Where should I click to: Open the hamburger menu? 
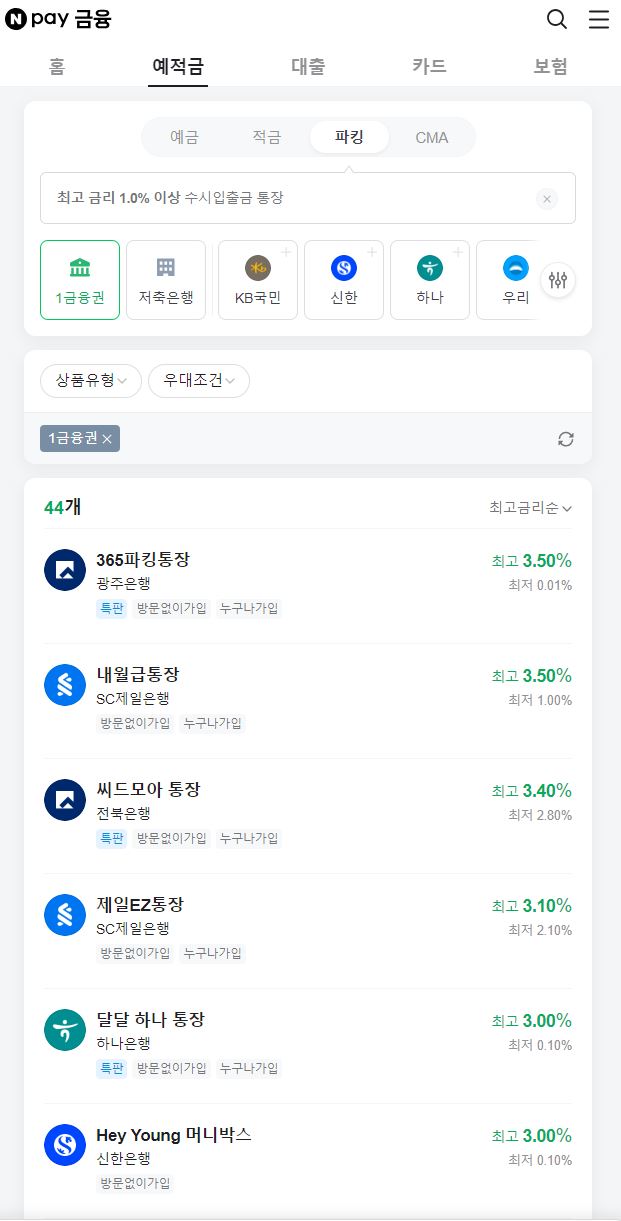[599, 19]
